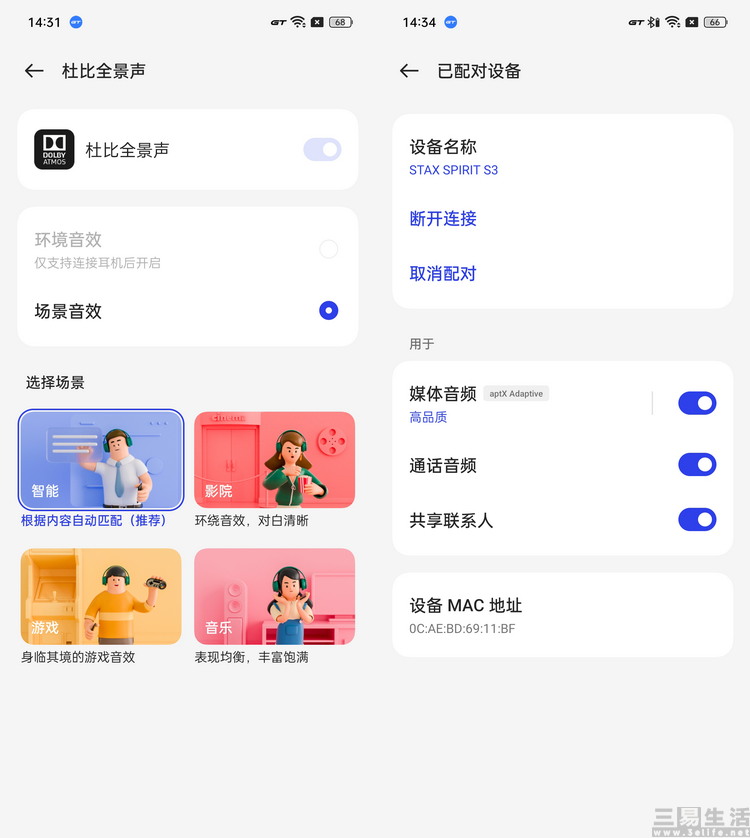Select the 场景音效 radio option
Viewport: 750px width, 838px height.
328,311
